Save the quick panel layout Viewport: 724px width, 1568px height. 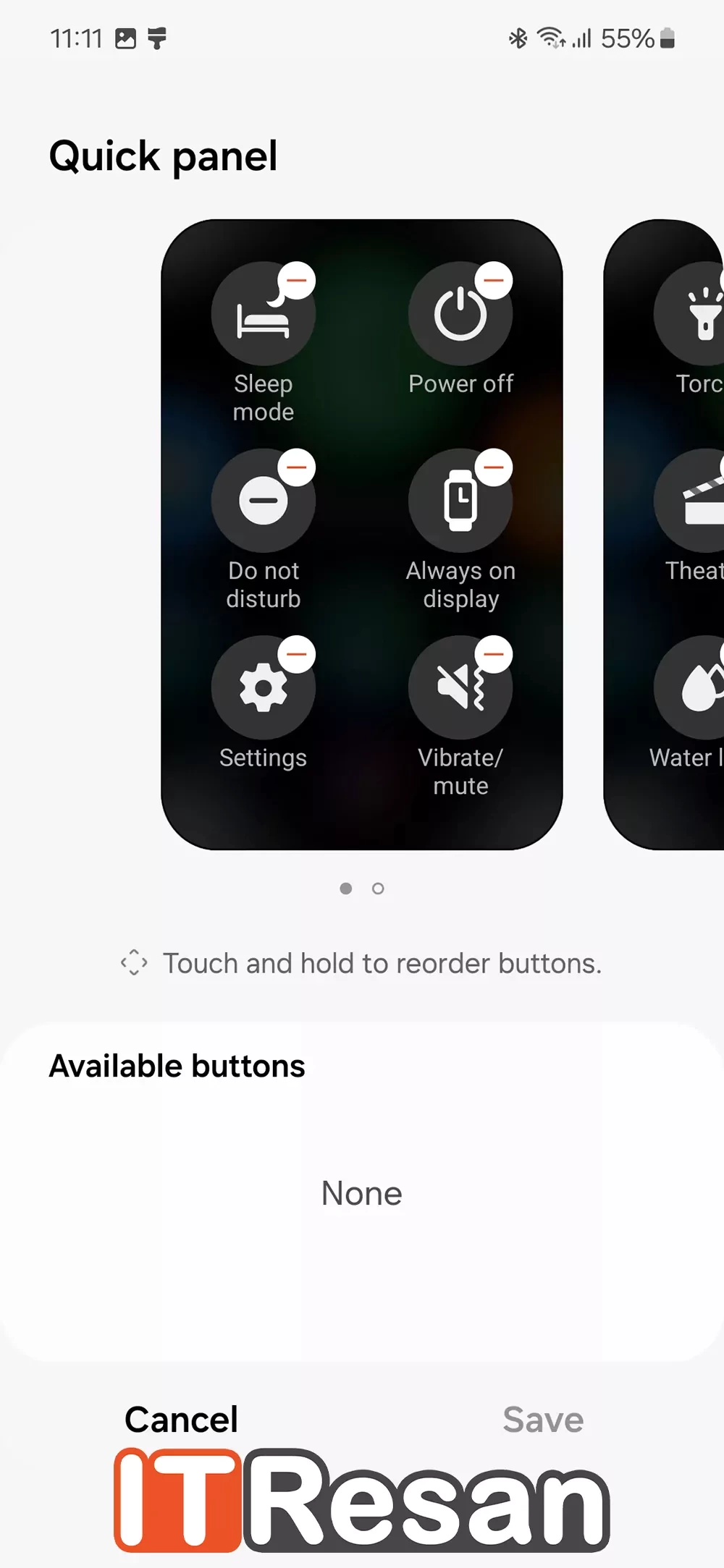543,1420
